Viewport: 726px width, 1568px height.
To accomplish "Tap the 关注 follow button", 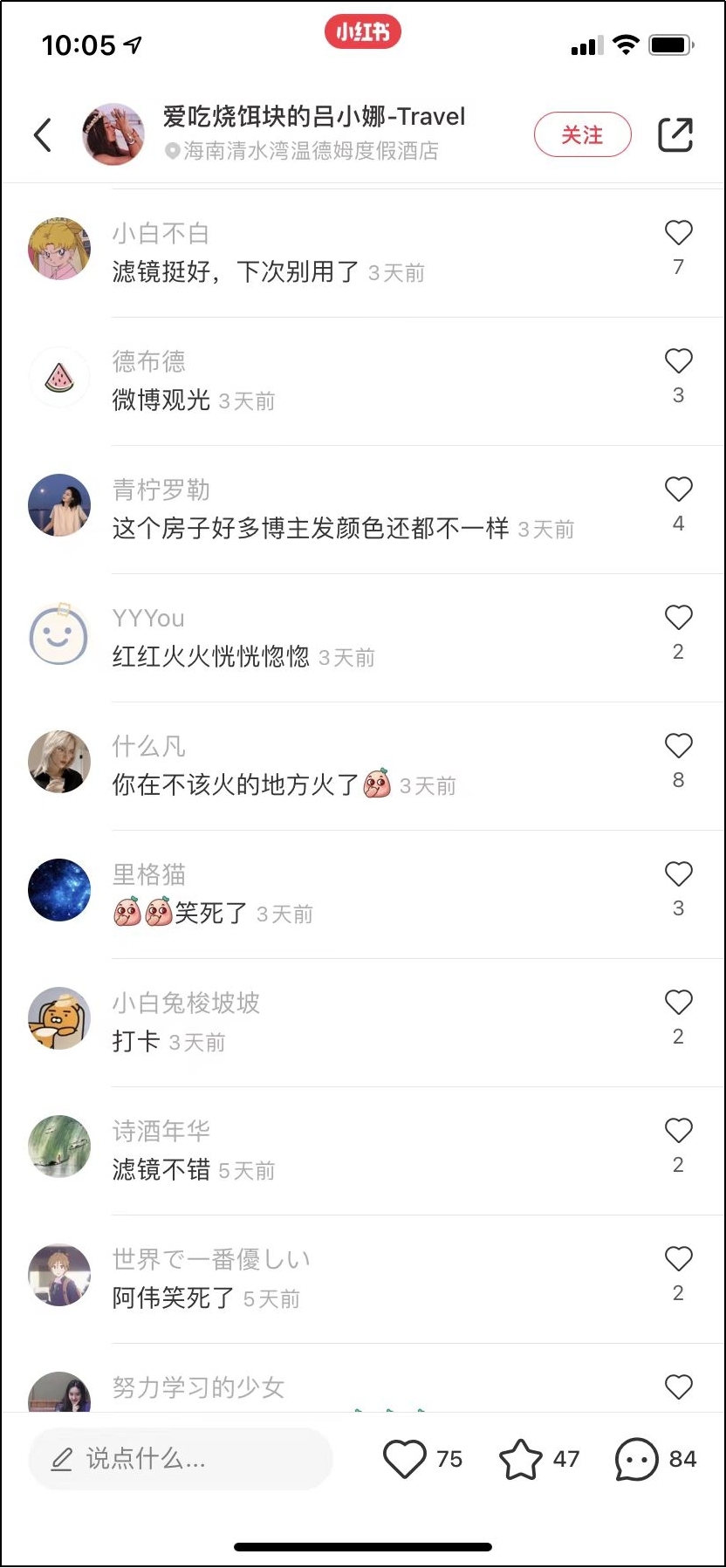I will tap(582, 135).
